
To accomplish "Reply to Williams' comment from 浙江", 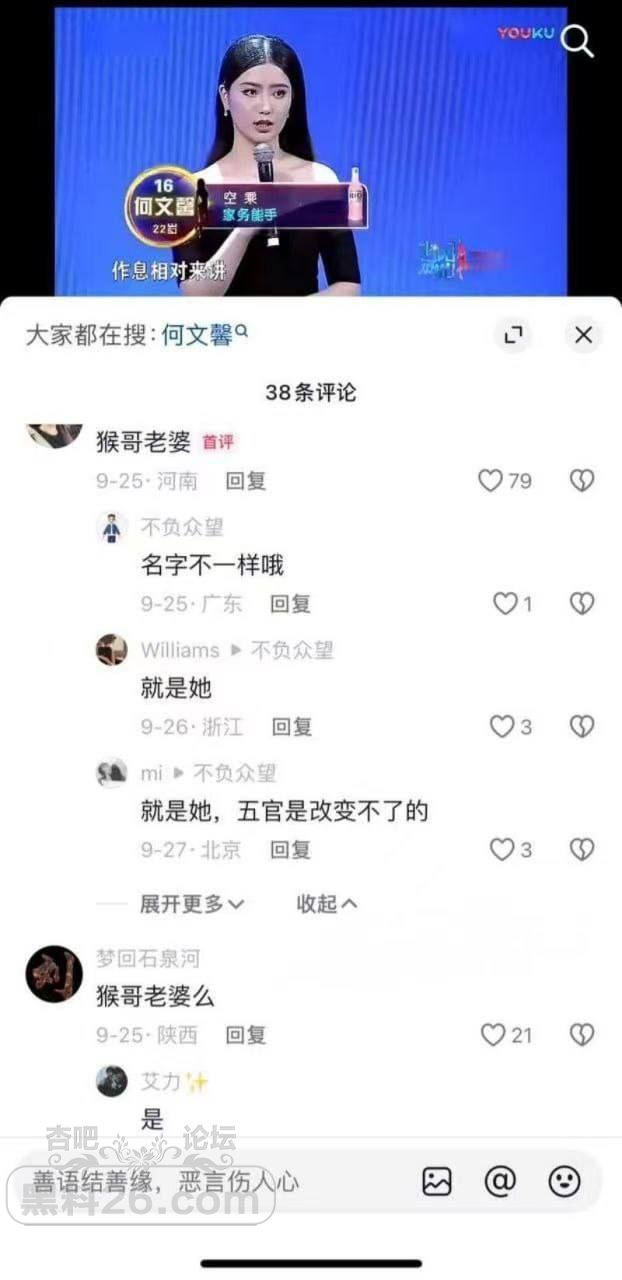I will tap(292, 726).
